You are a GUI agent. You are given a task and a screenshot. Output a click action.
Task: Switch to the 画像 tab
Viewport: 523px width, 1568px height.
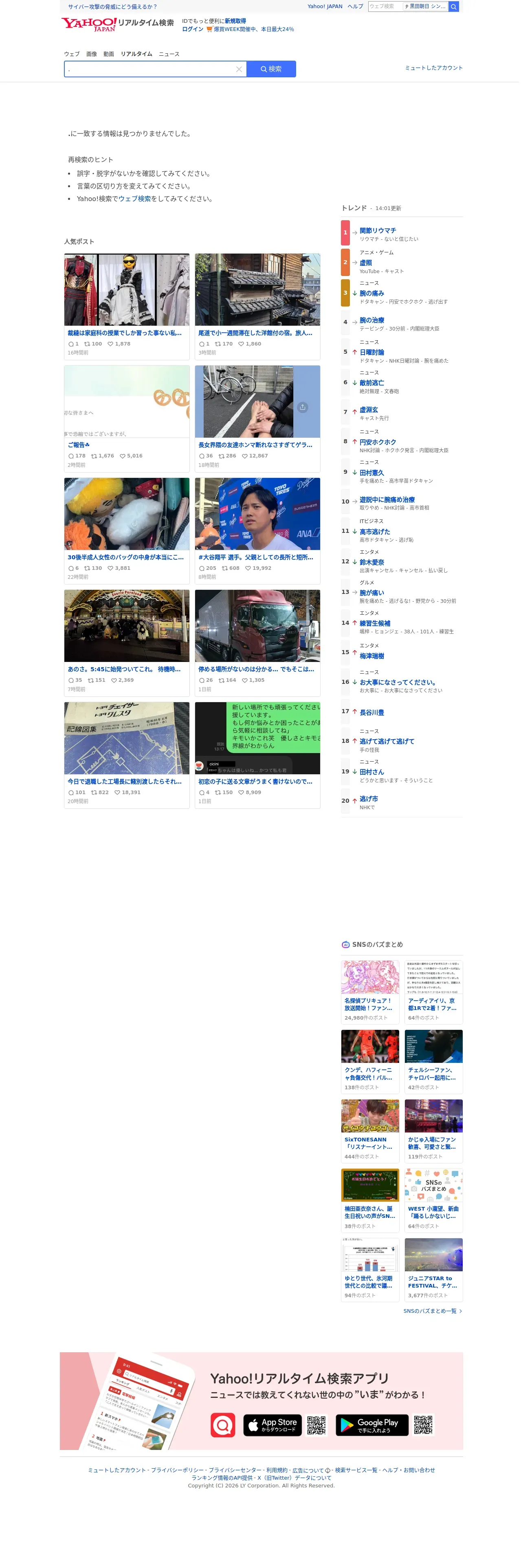92,54
